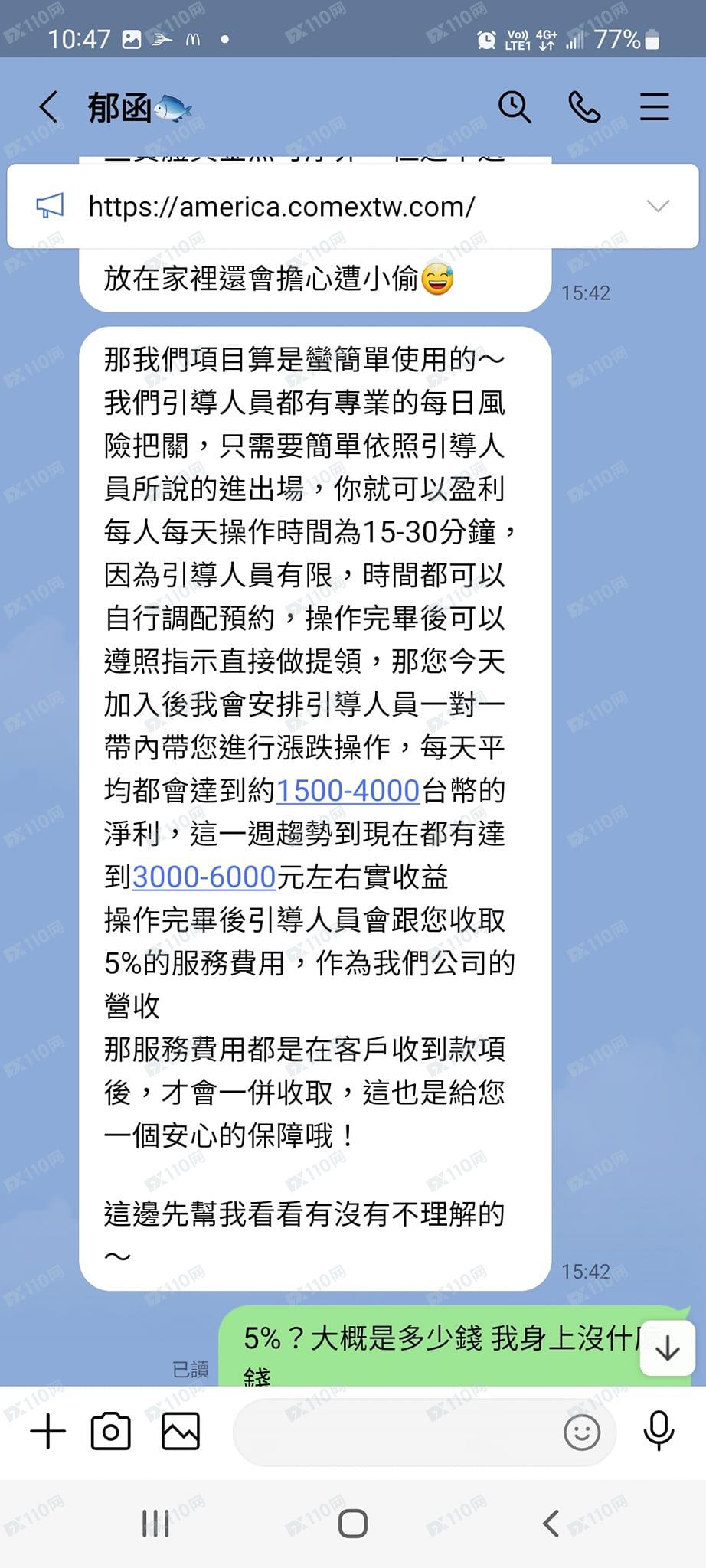The height and width of the screenshot is (1568, 706).
Task: Jump to latest message with down arrow
Action: click(x=668, y=1348)
